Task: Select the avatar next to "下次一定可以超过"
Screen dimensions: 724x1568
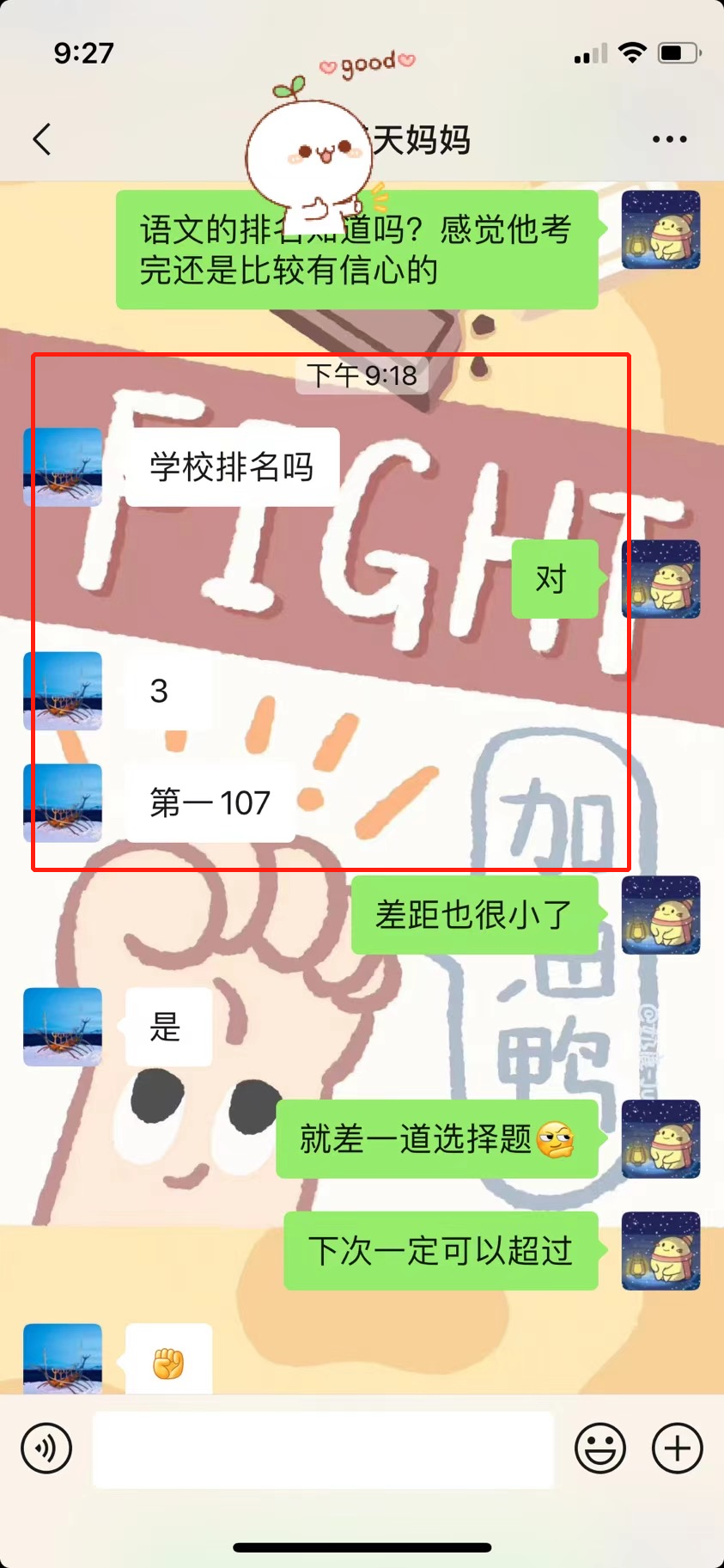Action: click(660, 1250)
